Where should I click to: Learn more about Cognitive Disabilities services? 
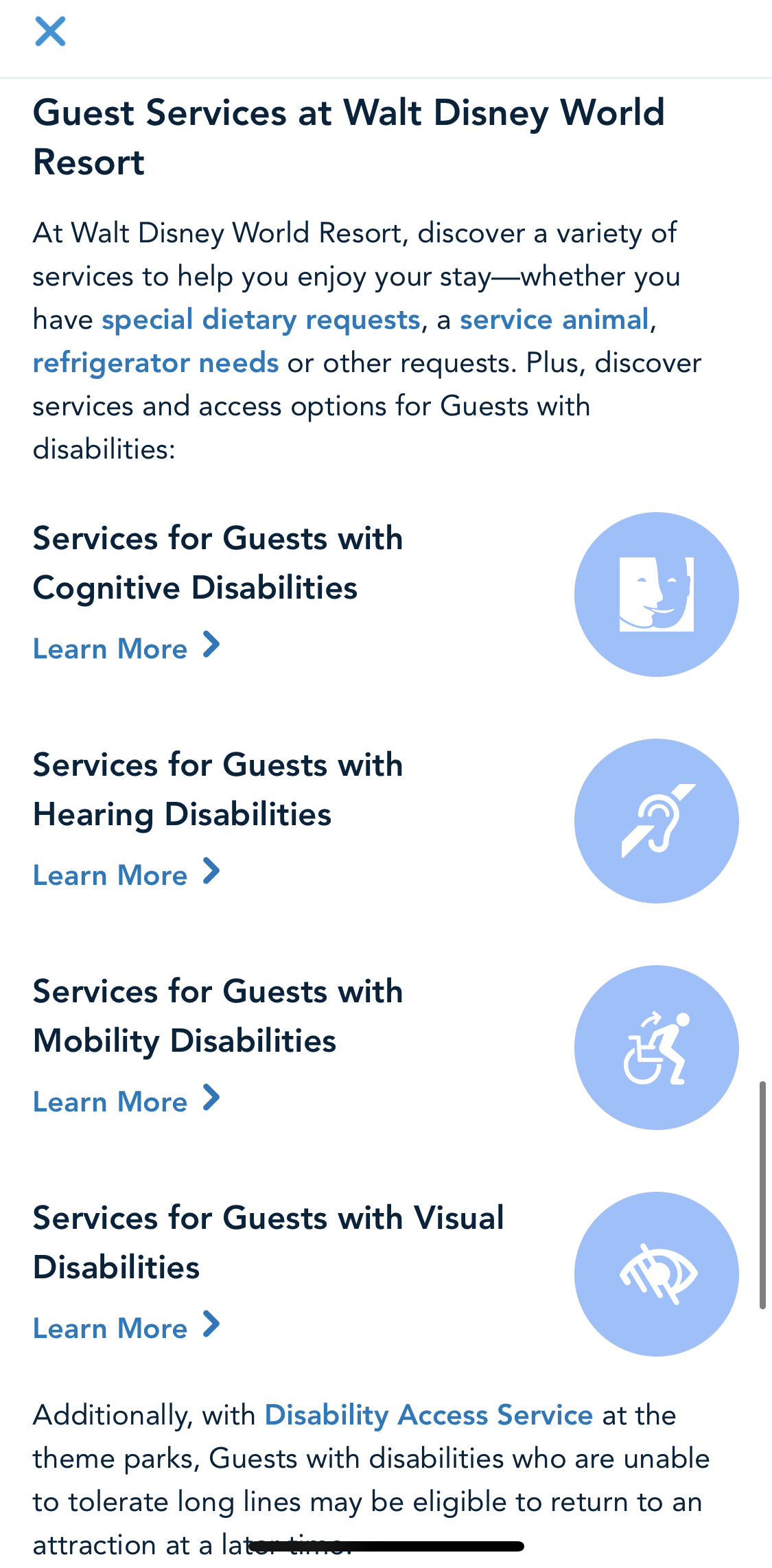[x=126, y=648]
